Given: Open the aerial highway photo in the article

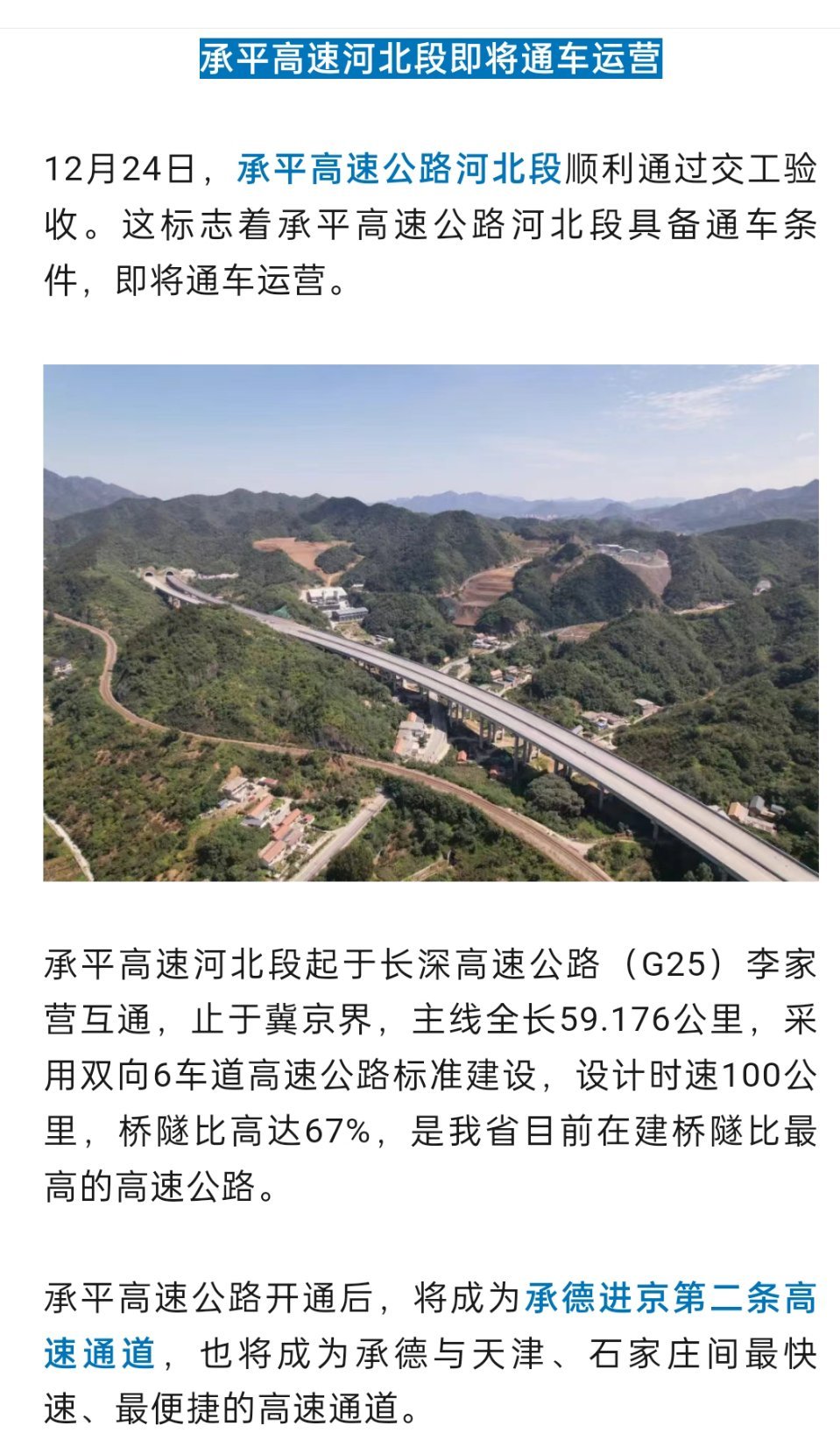Looking at the screenshot, I should pos(431,623).
